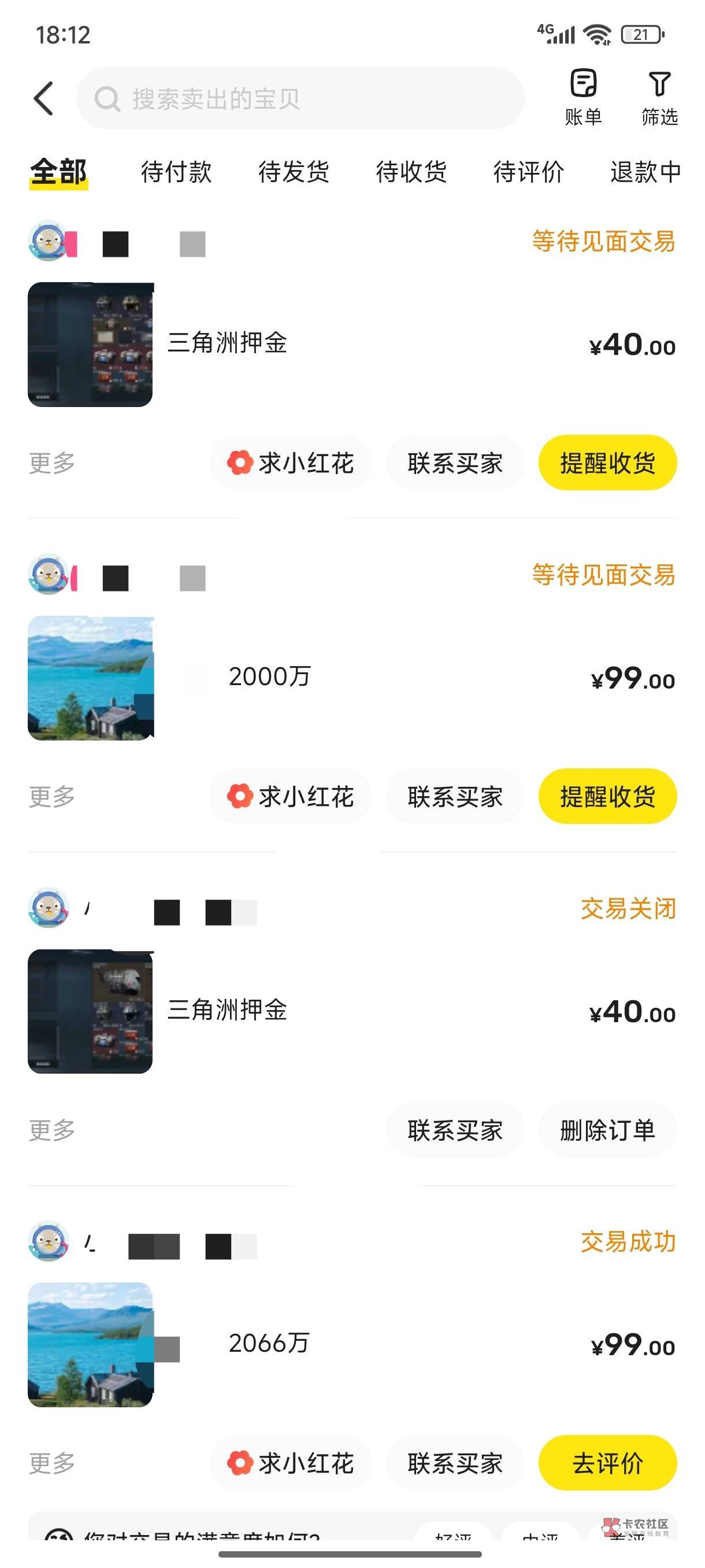Image resolution: width=705 pixels, height=1568 pixels.
Task: Go back using the top-left arrow
Action: pyautogui.click(x=44, y=99)
